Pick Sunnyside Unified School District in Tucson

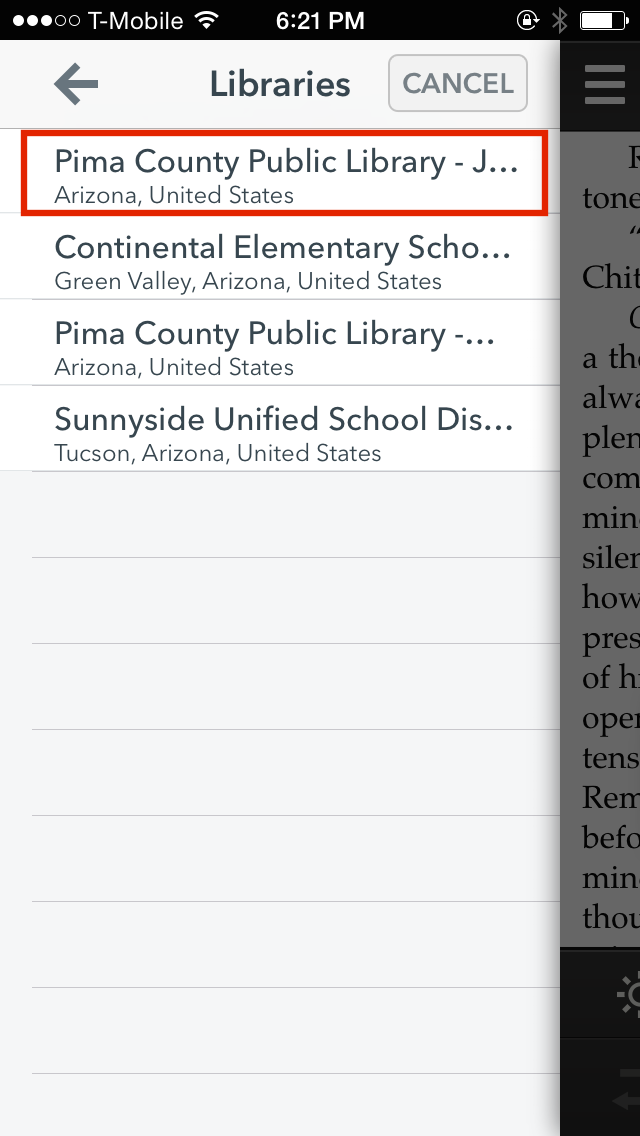pos(280,430)
